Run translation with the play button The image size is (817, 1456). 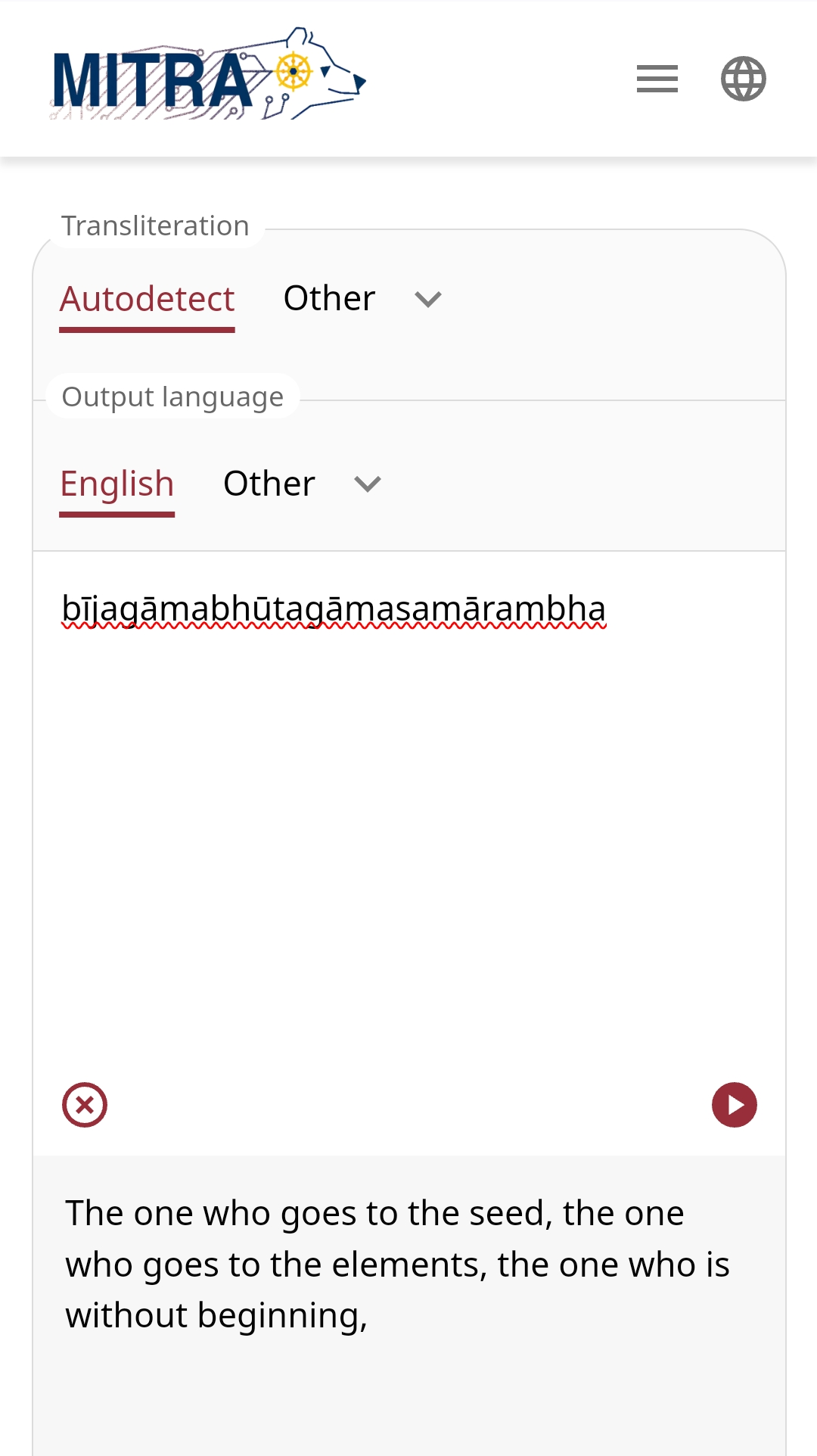(x=734, y=1105)
